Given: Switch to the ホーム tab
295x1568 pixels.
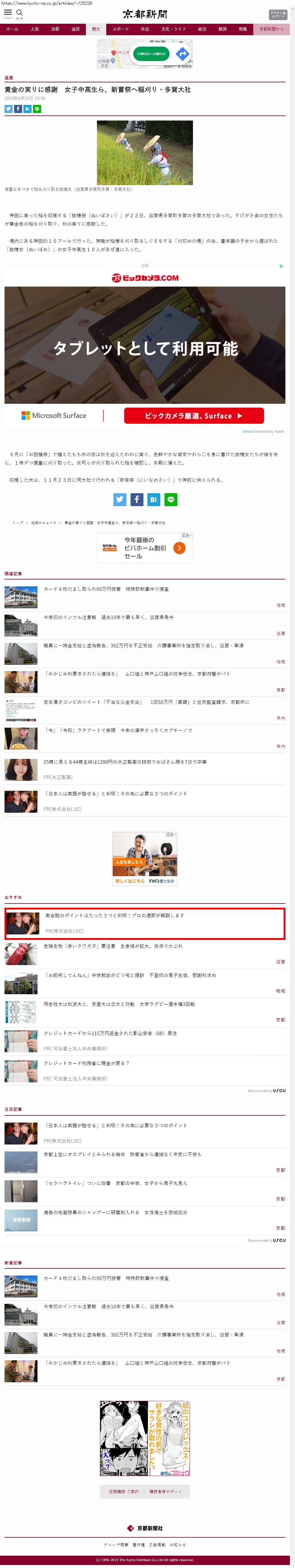Looking at the screenshot, I should (x=12, y=29).
